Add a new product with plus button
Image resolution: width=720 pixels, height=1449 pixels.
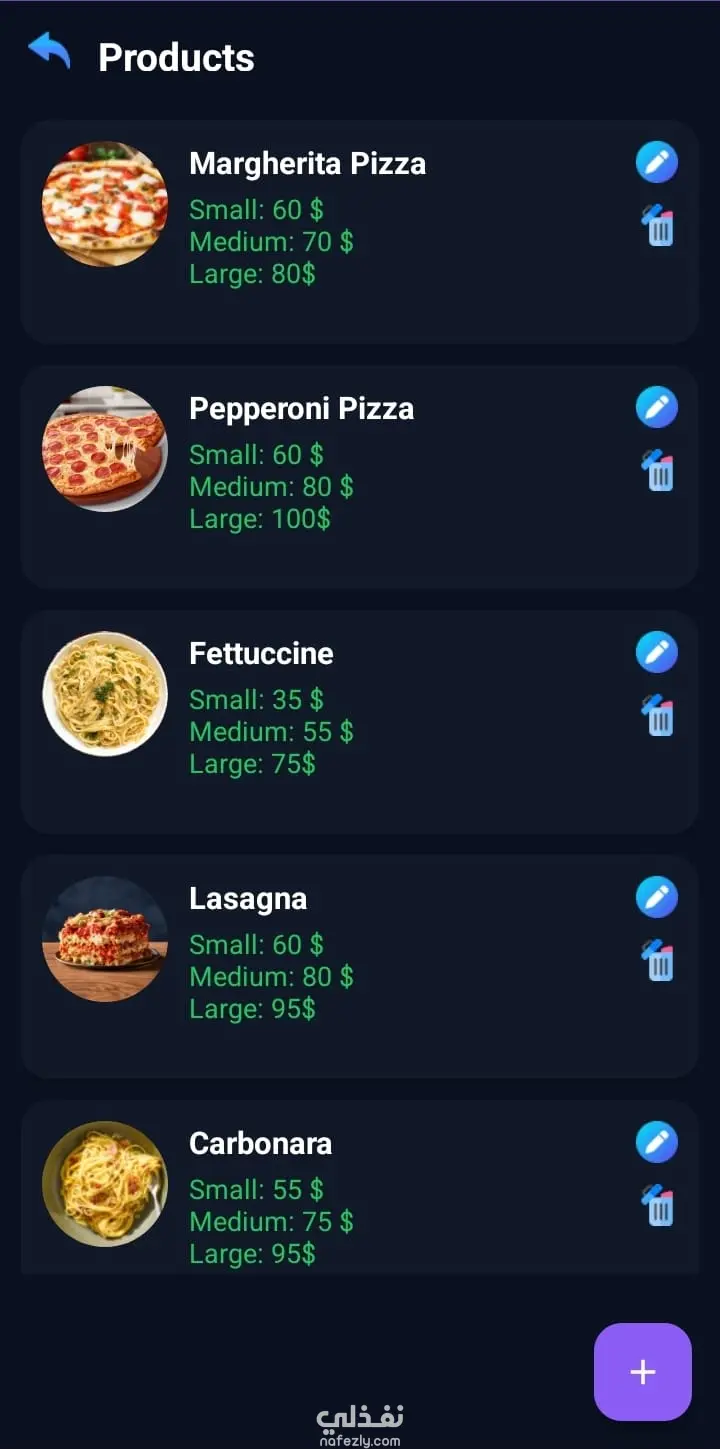pos(643,1372)
